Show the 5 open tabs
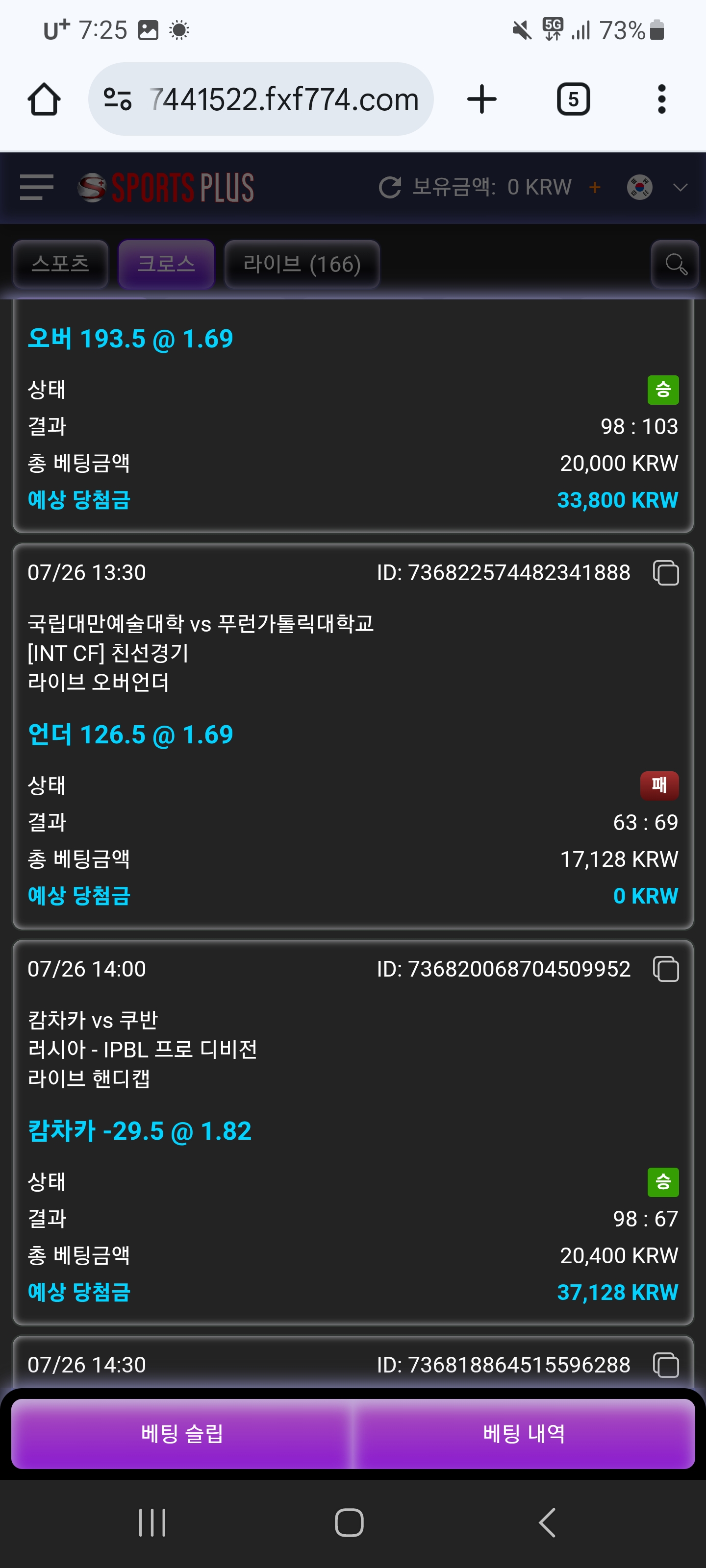The image size is (706, 1568). point(573,99)
